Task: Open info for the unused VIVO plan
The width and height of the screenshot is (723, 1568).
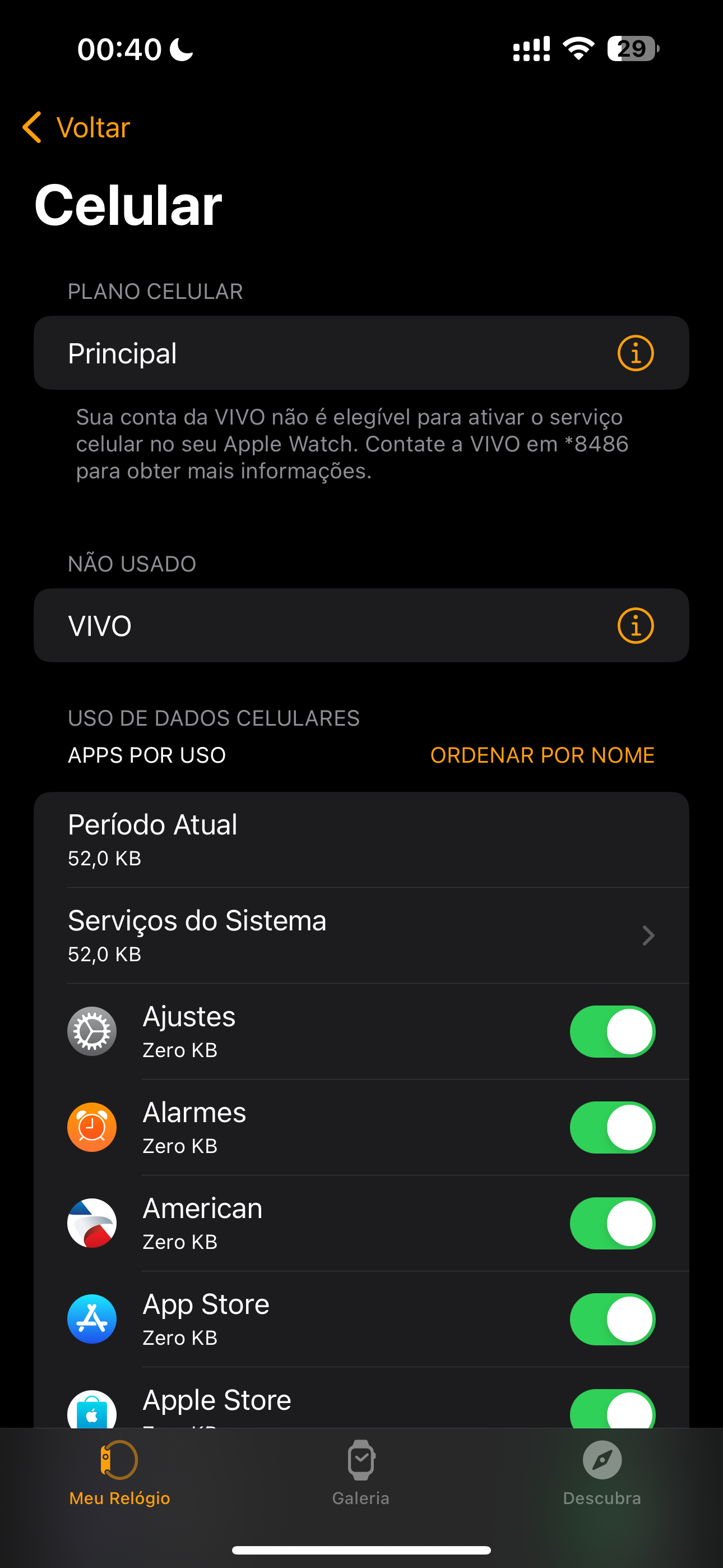Action: [x=635, y=626]
